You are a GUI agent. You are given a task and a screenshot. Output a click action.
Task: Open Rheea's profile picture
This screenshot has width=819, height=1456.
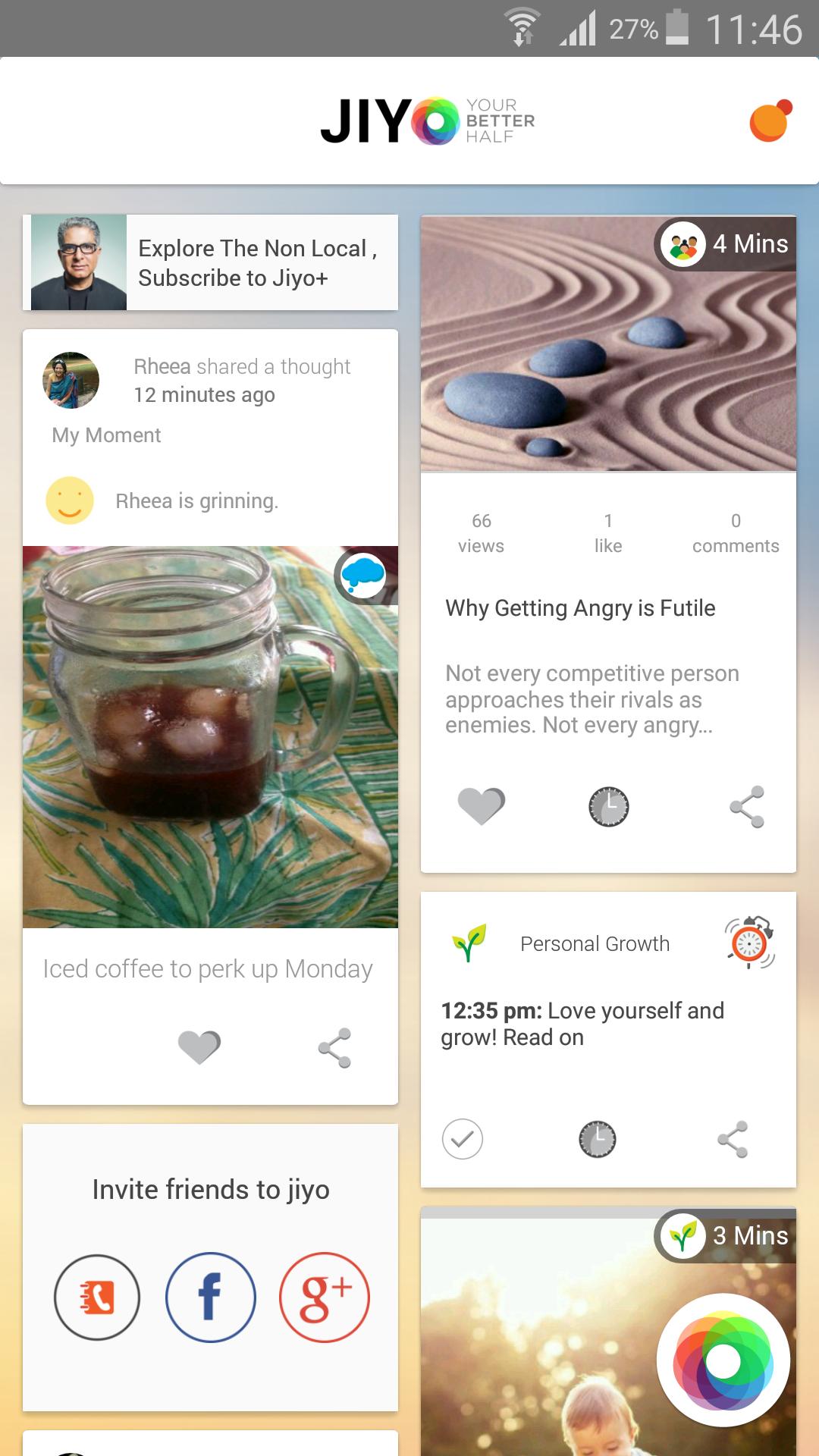(71, 380)
